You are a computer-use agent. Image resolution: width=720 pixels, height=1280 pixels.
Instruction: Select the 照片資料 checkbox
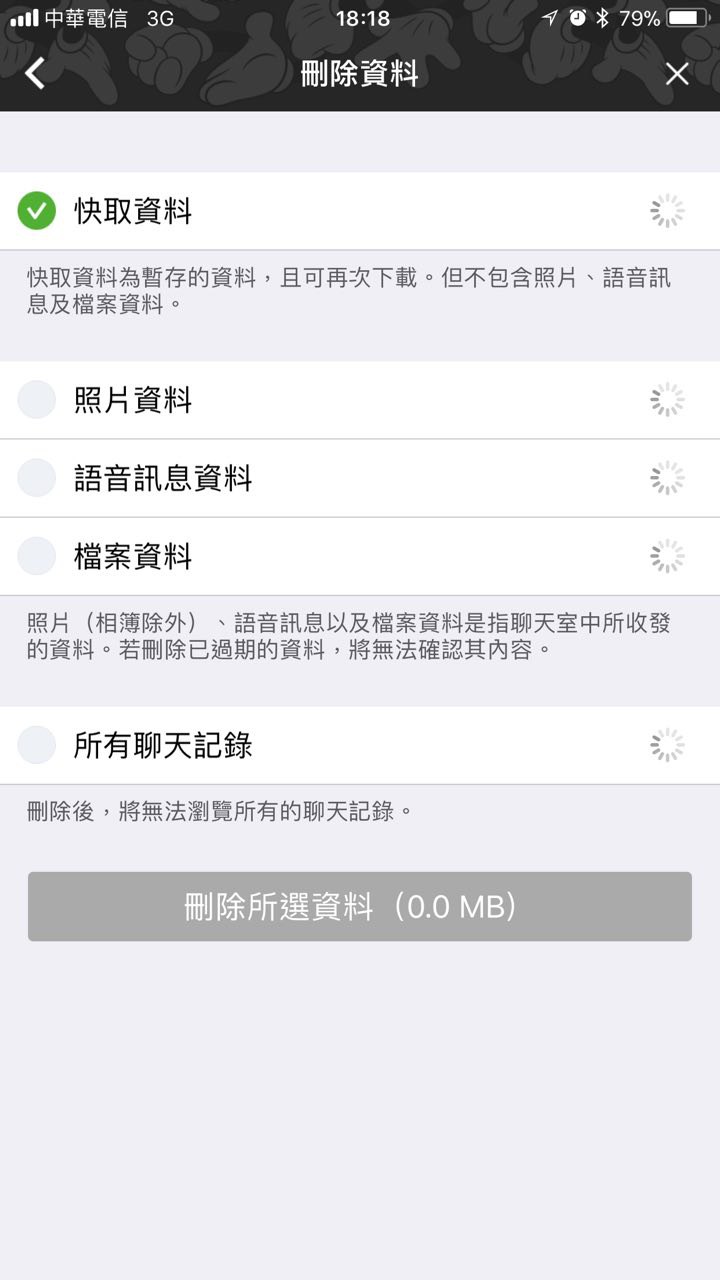point(37,400)
